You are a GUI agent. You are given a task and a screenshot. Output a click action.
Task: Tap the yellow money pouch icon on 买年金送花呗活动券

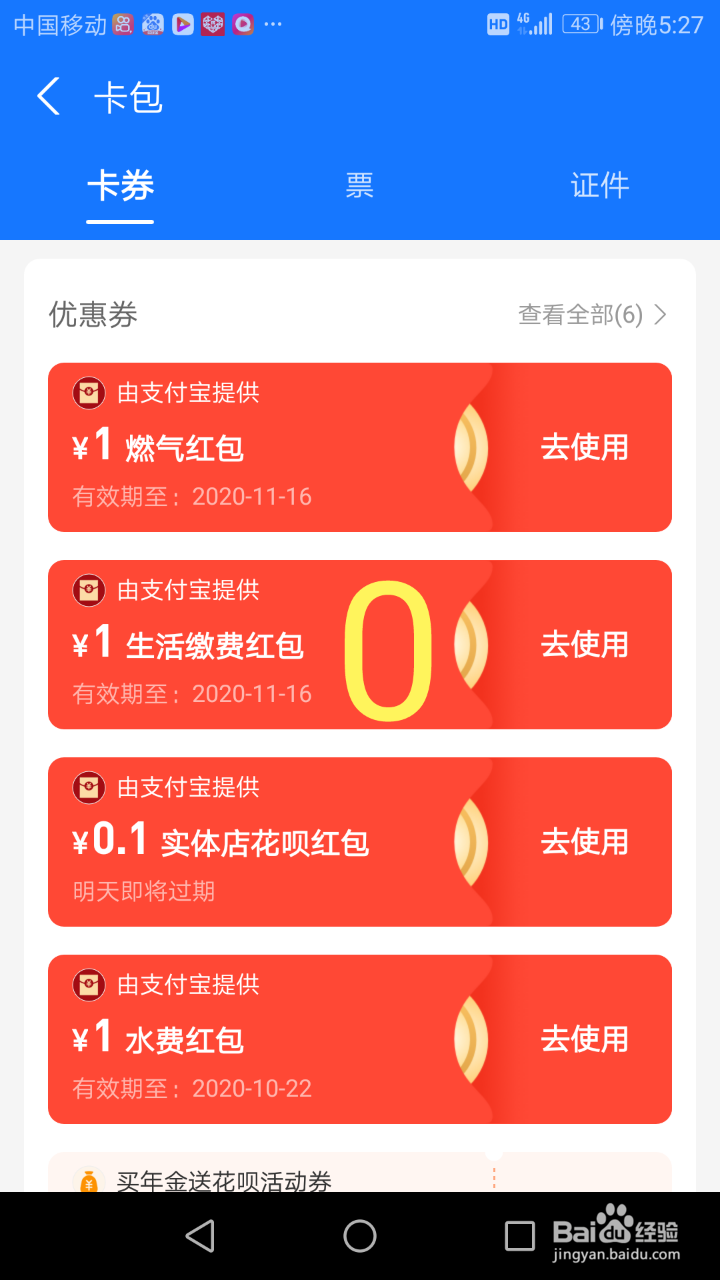click(x=89, y=1182)
